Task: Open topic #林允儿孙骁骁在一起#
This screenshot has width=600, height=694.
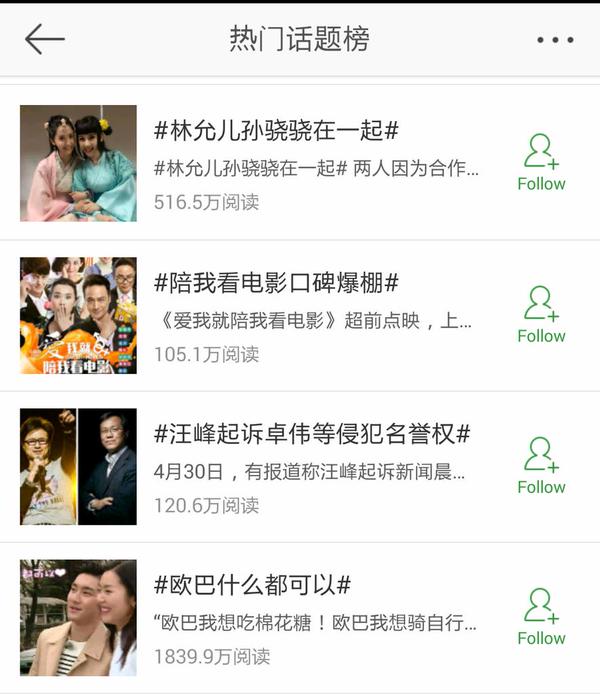Action: (x=277, y=131)
